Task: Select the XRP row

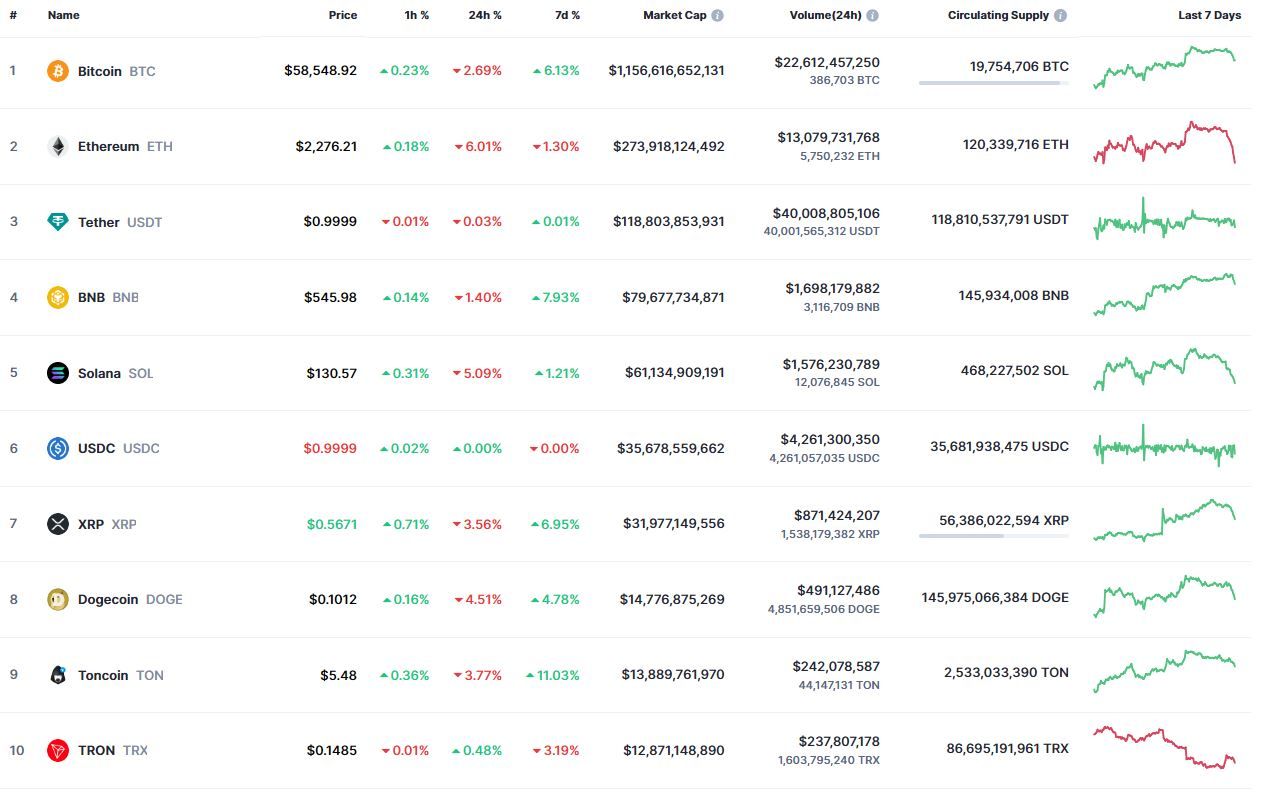Action: (91, 524)
